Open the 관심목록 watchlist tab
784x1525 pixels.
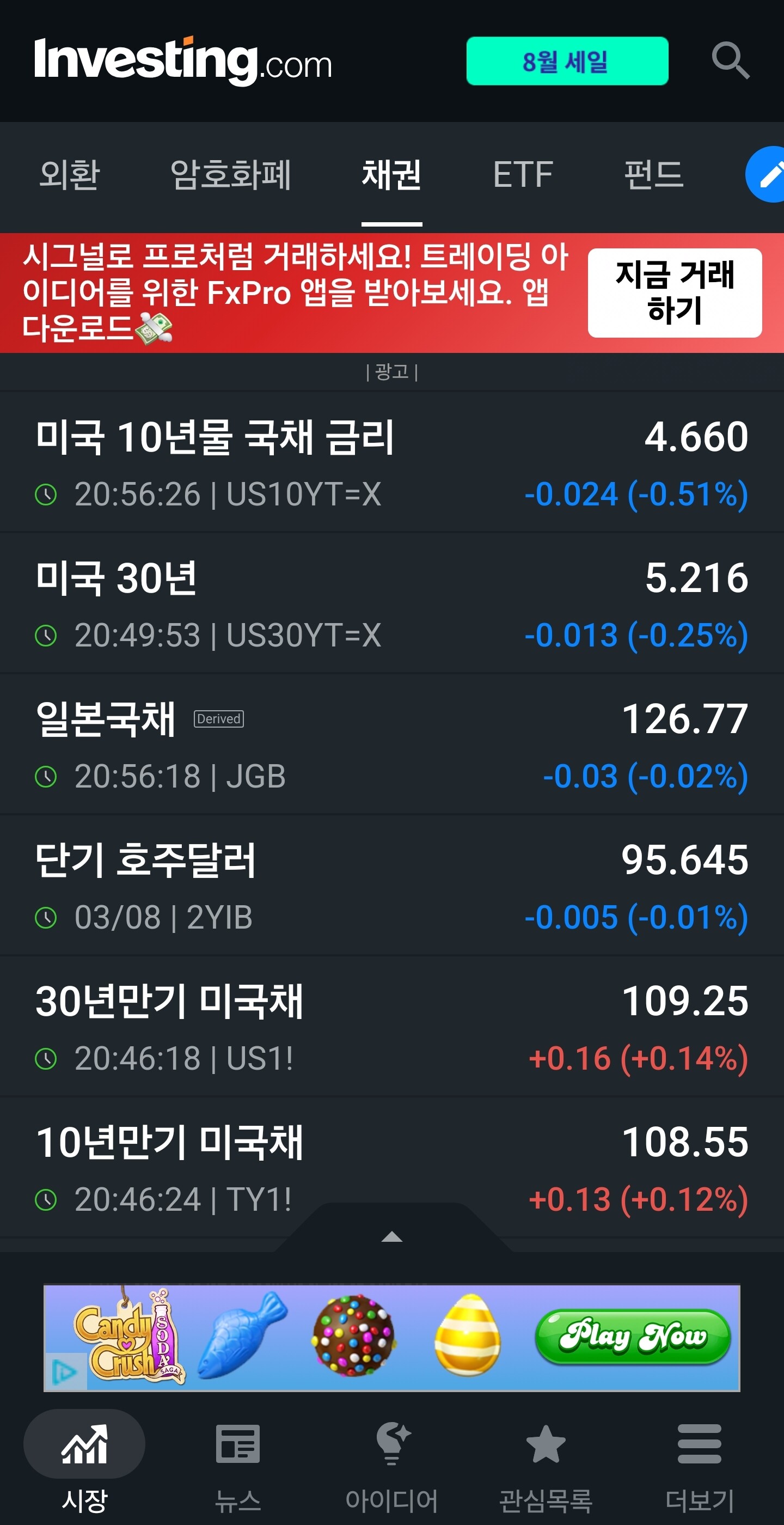(546, 1466)
